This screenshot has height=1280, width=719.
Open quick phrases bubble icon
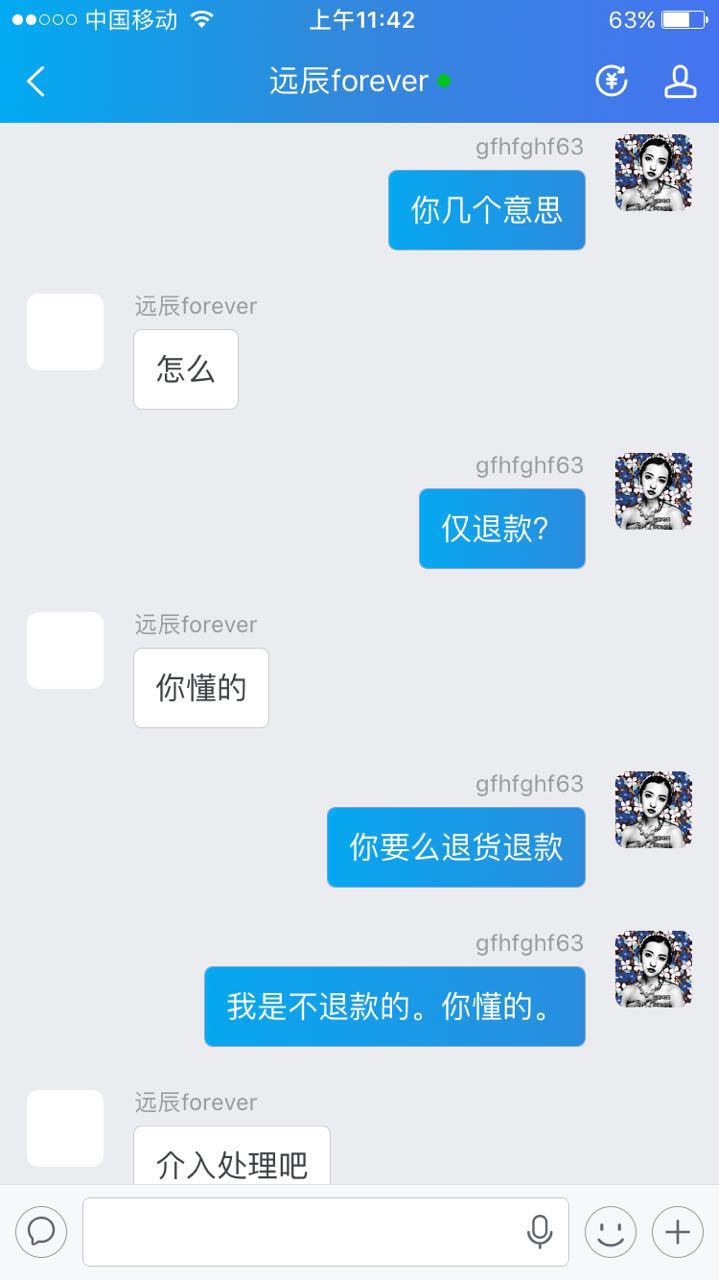click(x=41, y=1231)
